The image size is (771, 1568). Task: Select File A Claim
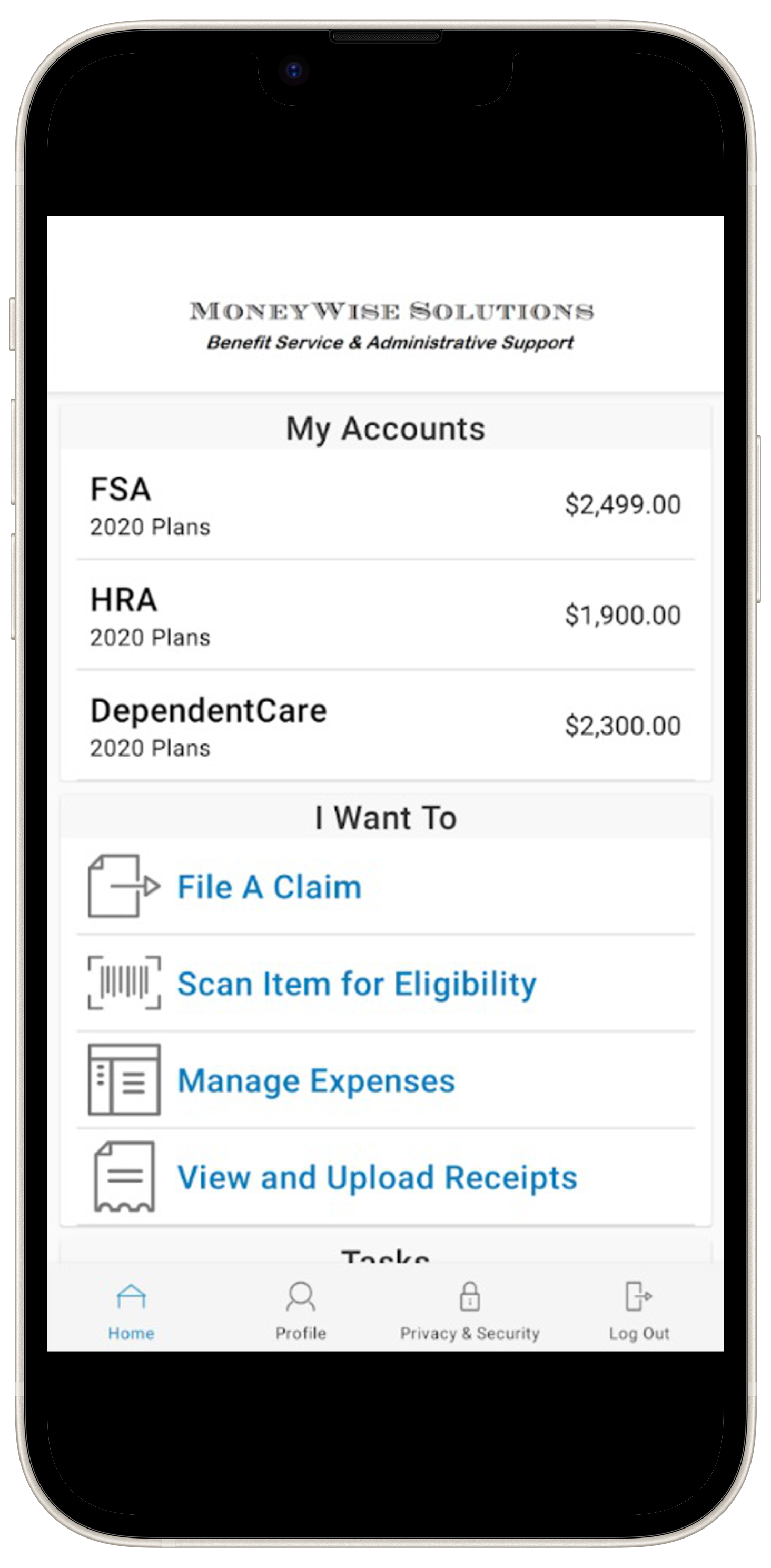385,886
